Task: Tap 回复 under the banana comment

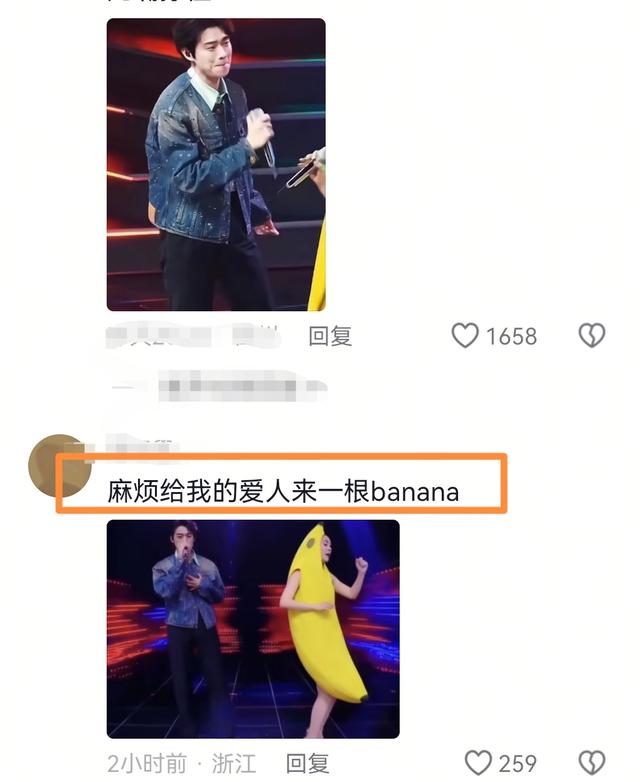Action: click(308, 764)
